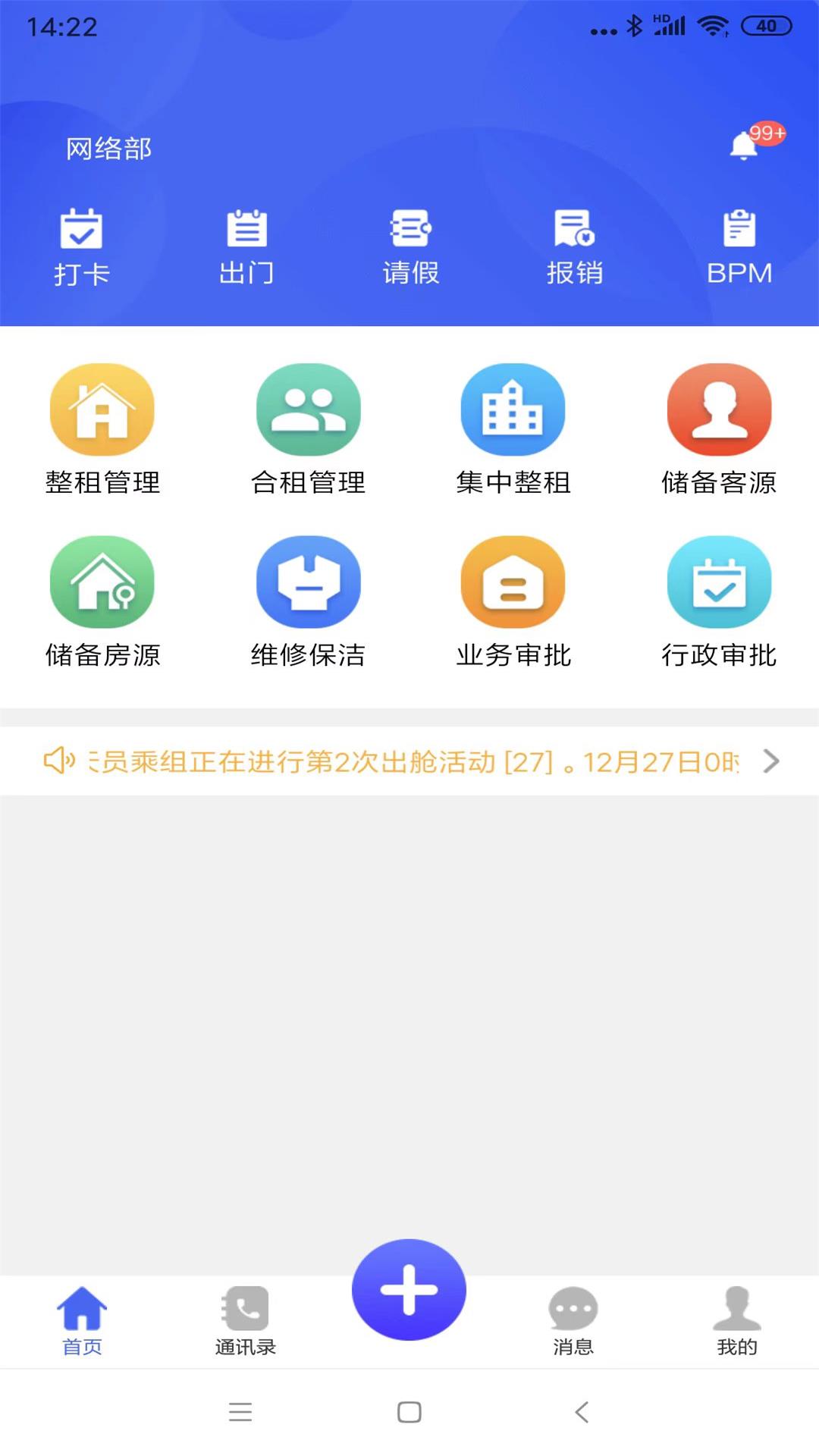Image resolution: width=819 pixels, height=1456 pixels.
Task: Open 合租管理 module
Action: coord(308,429)
